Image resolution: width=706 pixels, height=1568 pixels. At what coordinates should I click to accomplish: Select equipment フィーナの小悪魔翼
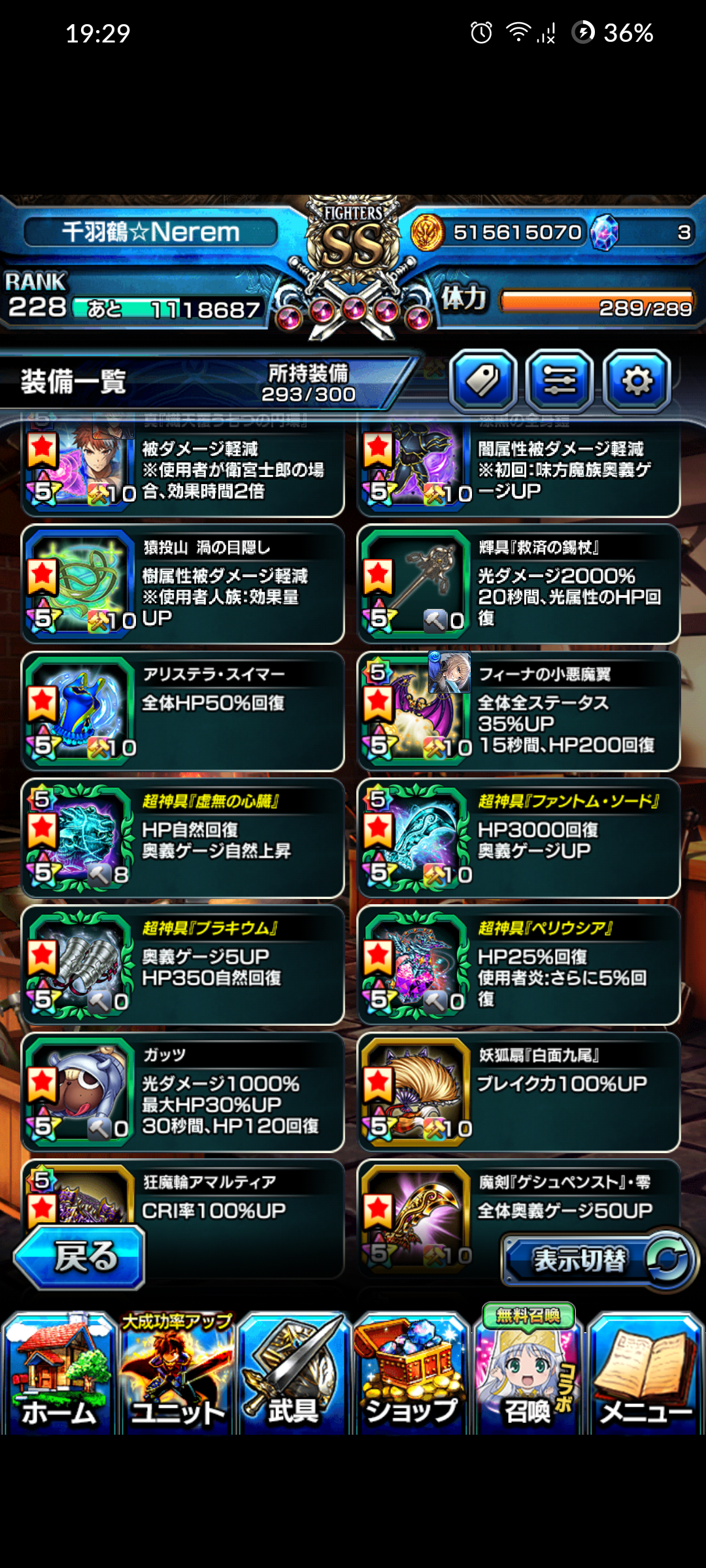click(x=519, y=711)
